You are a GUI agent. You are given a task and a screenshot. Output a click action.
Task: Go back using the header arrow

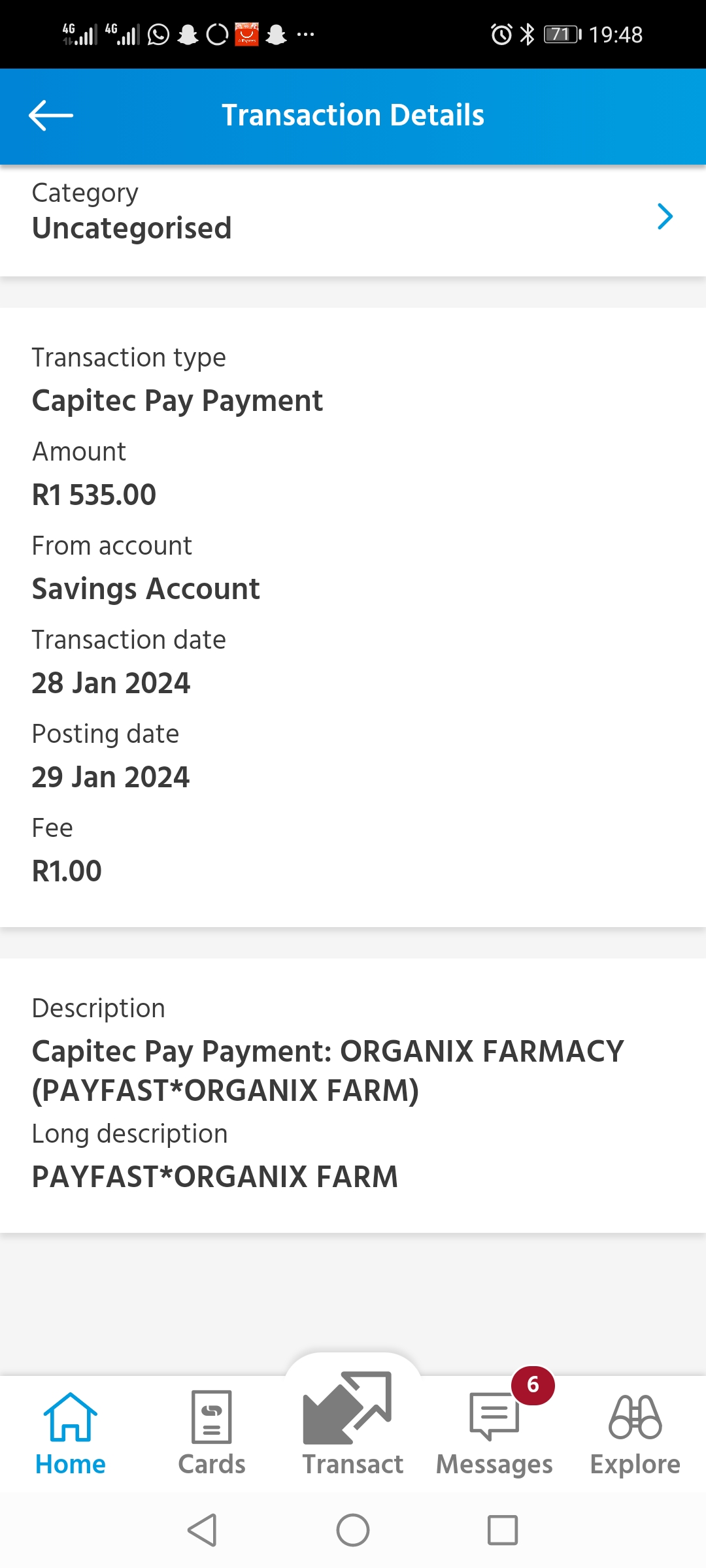pyautogui.click(x=51, y=116)
